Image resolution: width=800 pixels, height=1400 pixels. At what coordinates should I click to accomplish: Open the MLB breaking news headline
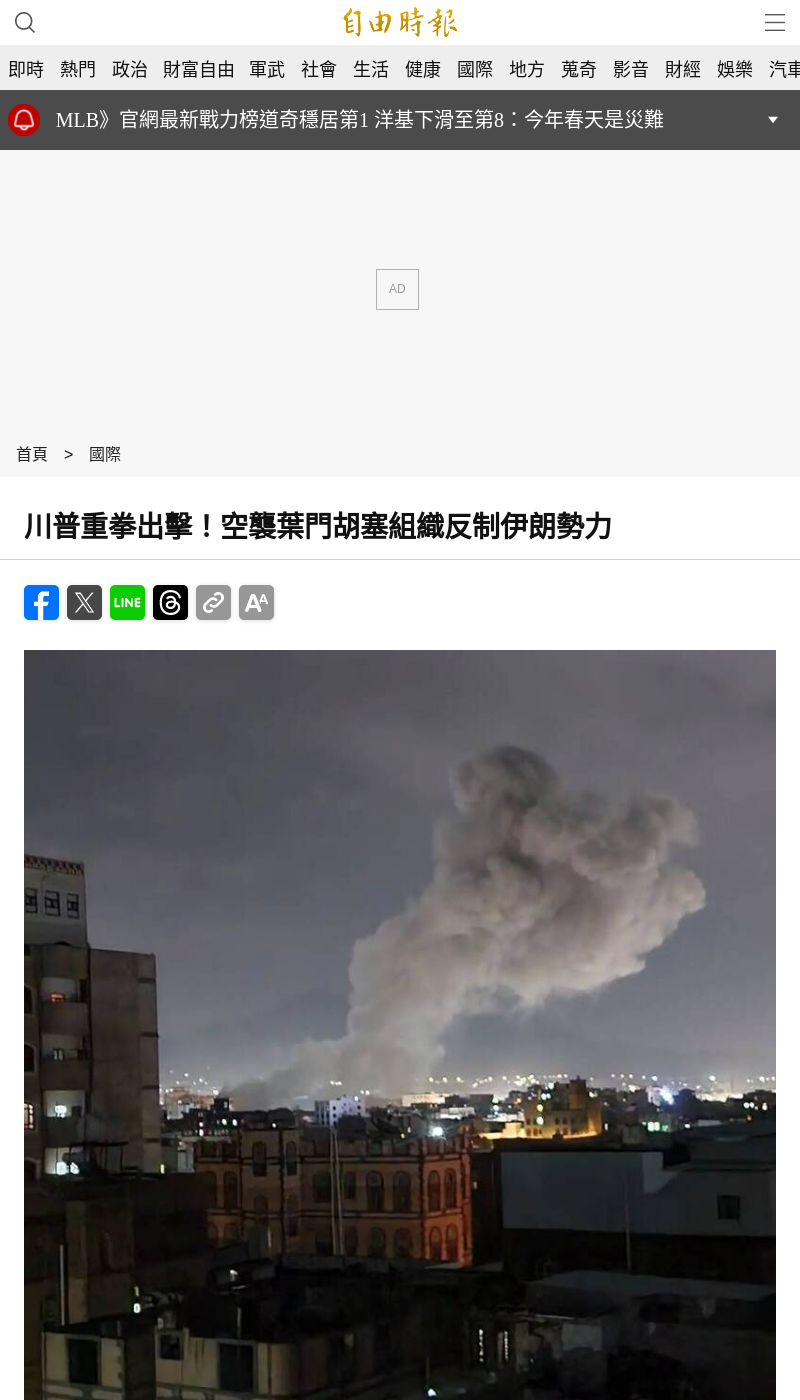pos(360,120)
